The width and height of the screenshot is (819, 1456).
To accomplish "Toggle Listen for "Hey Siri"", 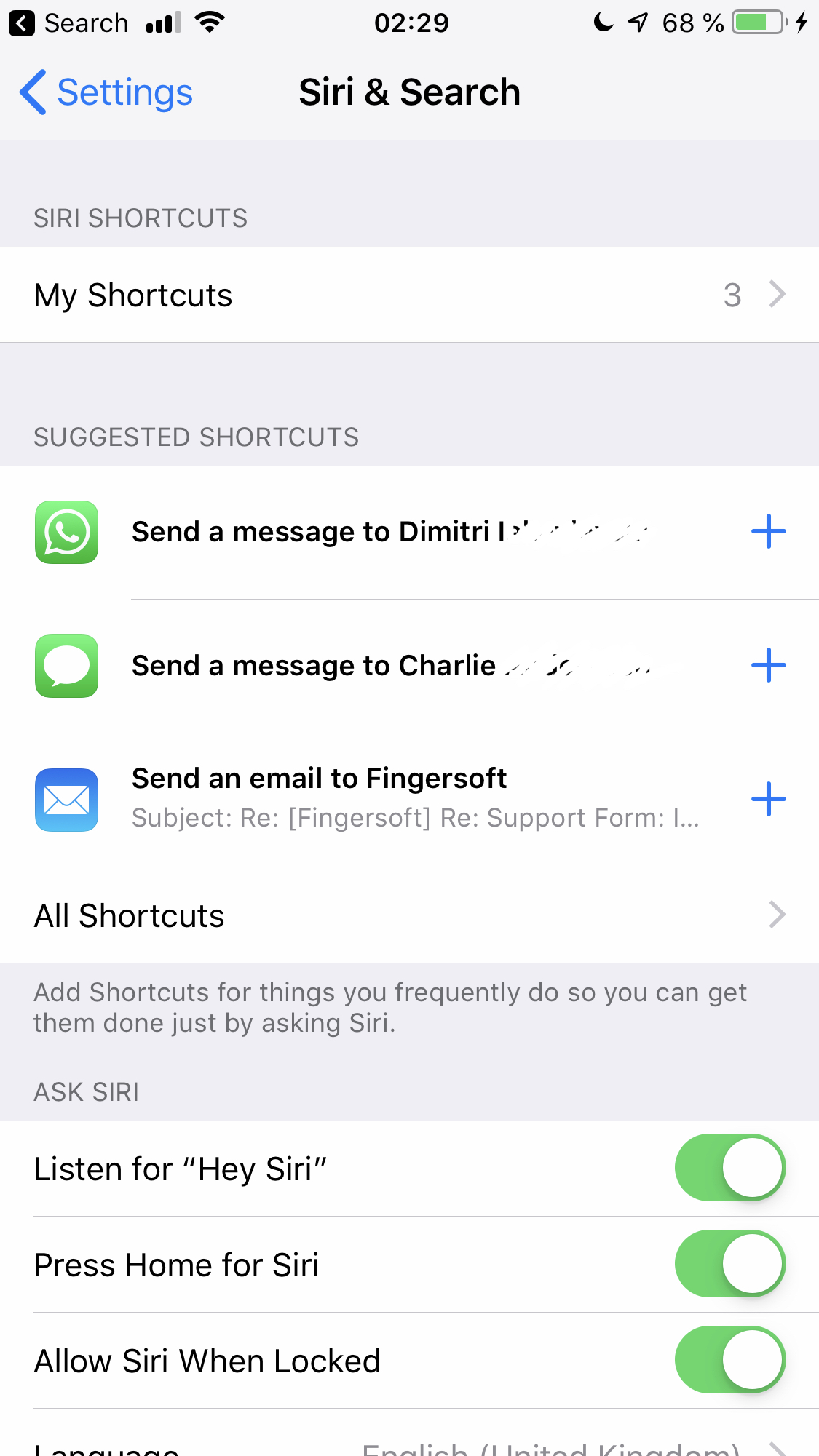I will point(730,1168).
